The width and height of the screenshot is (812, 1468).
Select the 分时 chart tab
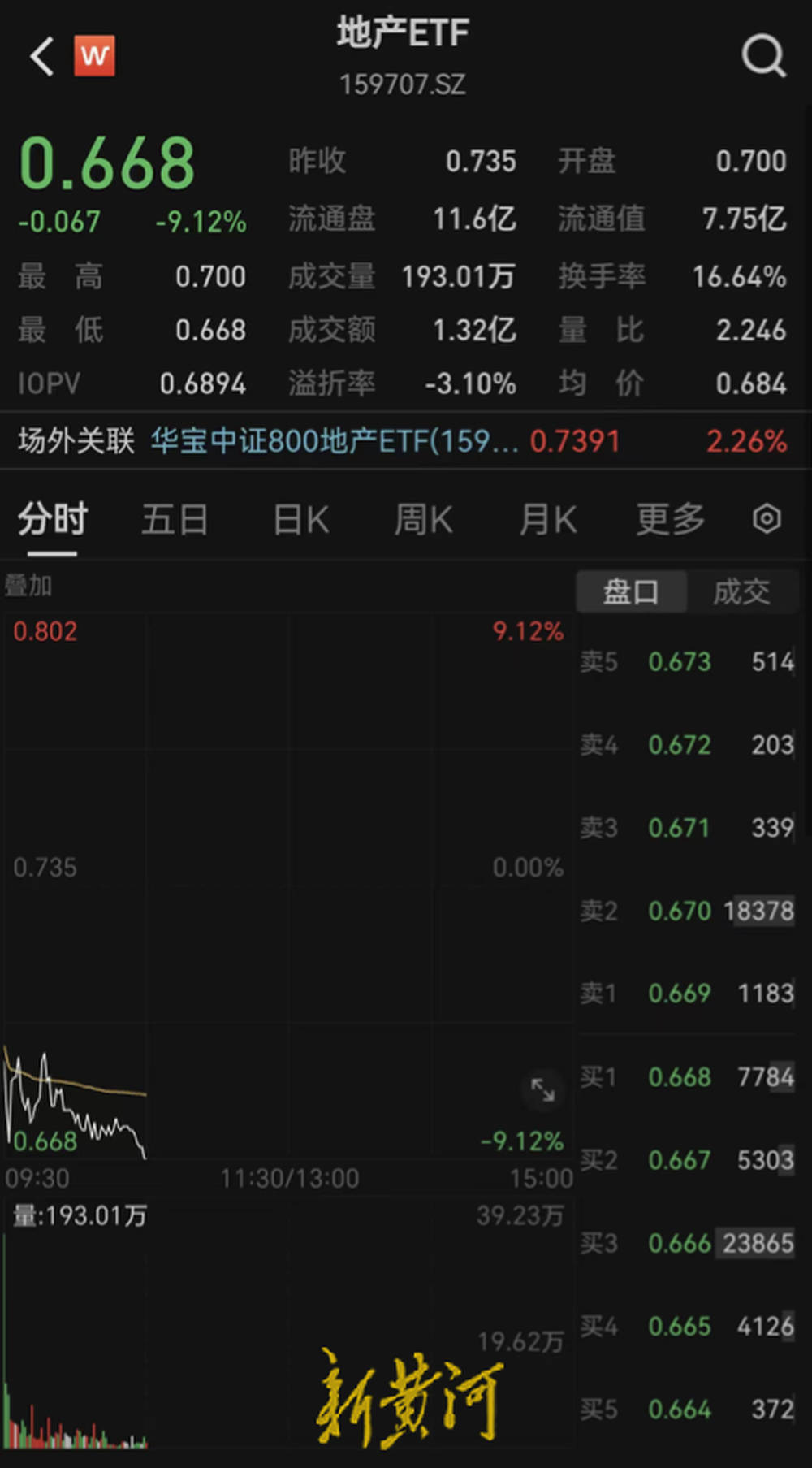[53, 519]
